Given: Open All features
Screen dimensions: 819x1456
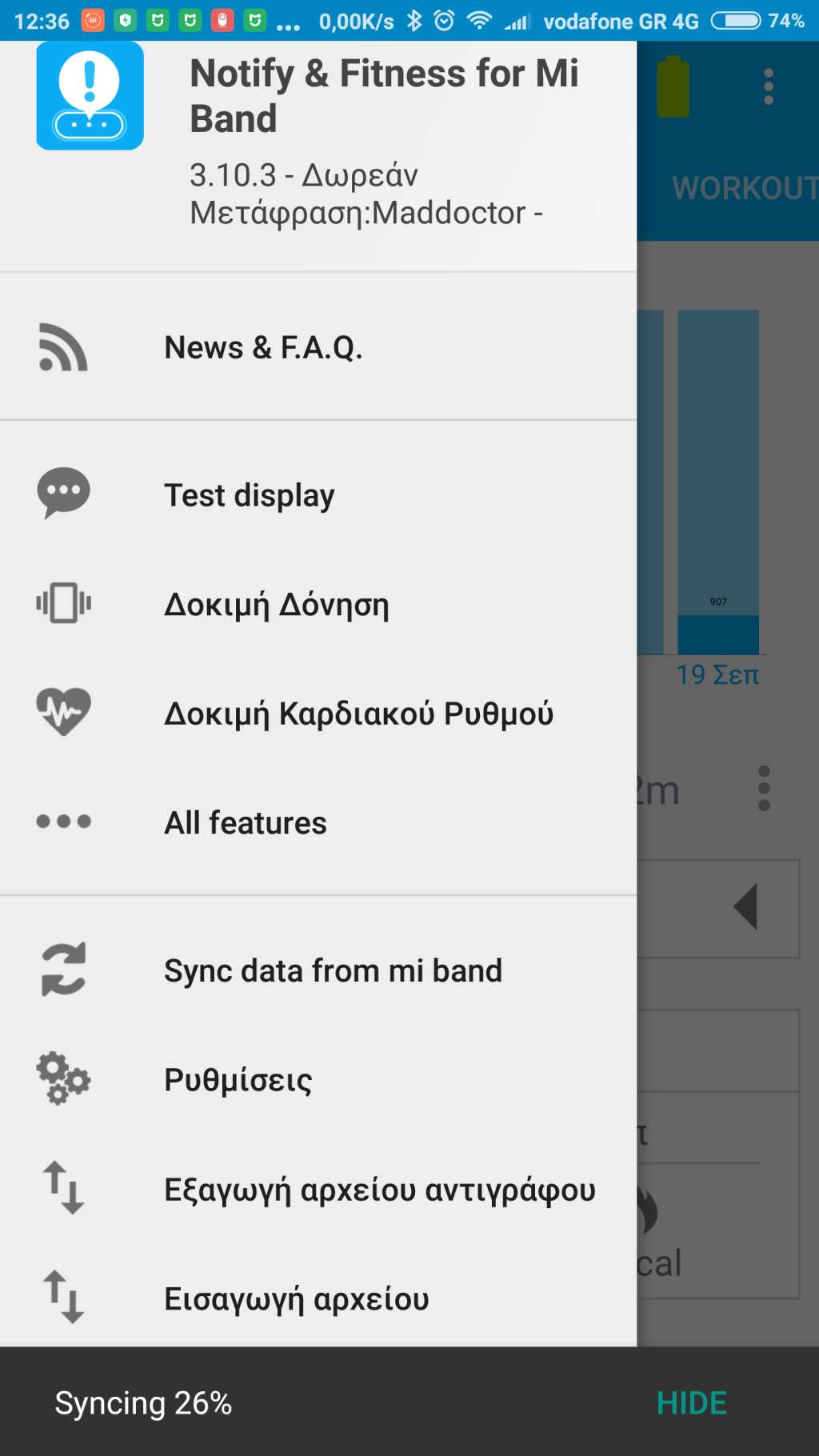Looking at the screenshot, I should (245, 822).
